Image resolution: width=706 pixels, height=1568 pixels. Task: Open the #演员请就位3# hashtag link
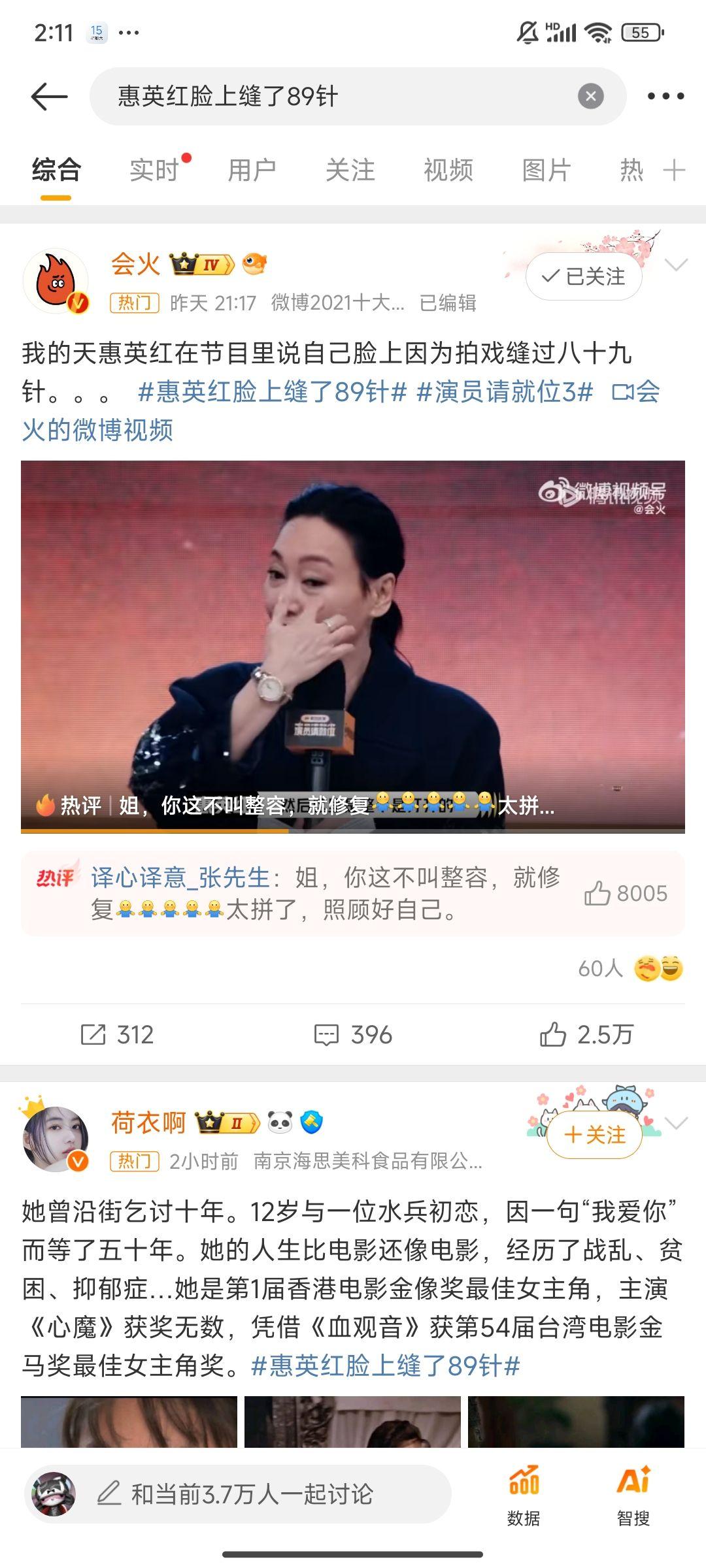(x=505, y=392)
